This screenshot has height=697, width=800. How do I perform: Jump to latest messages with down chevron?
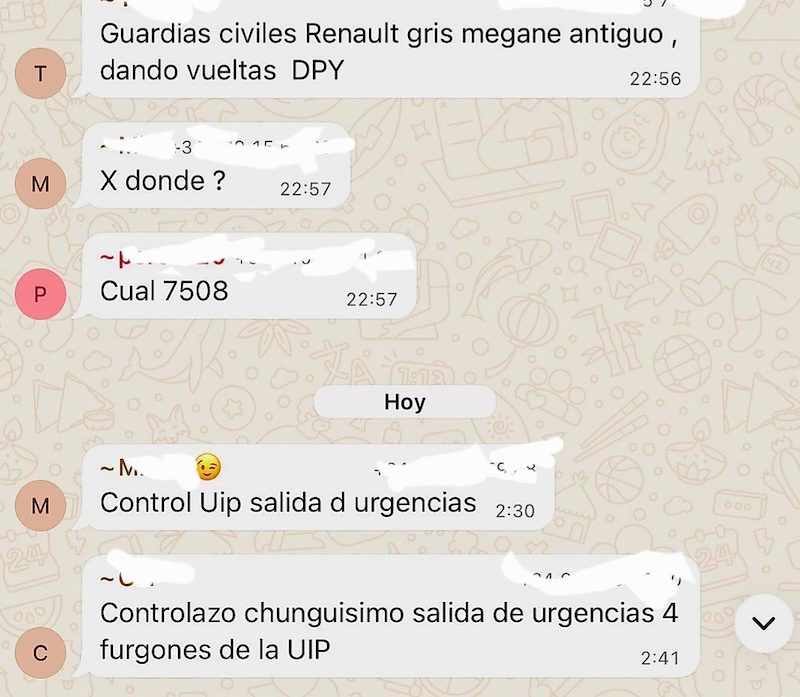pos(763,624)
